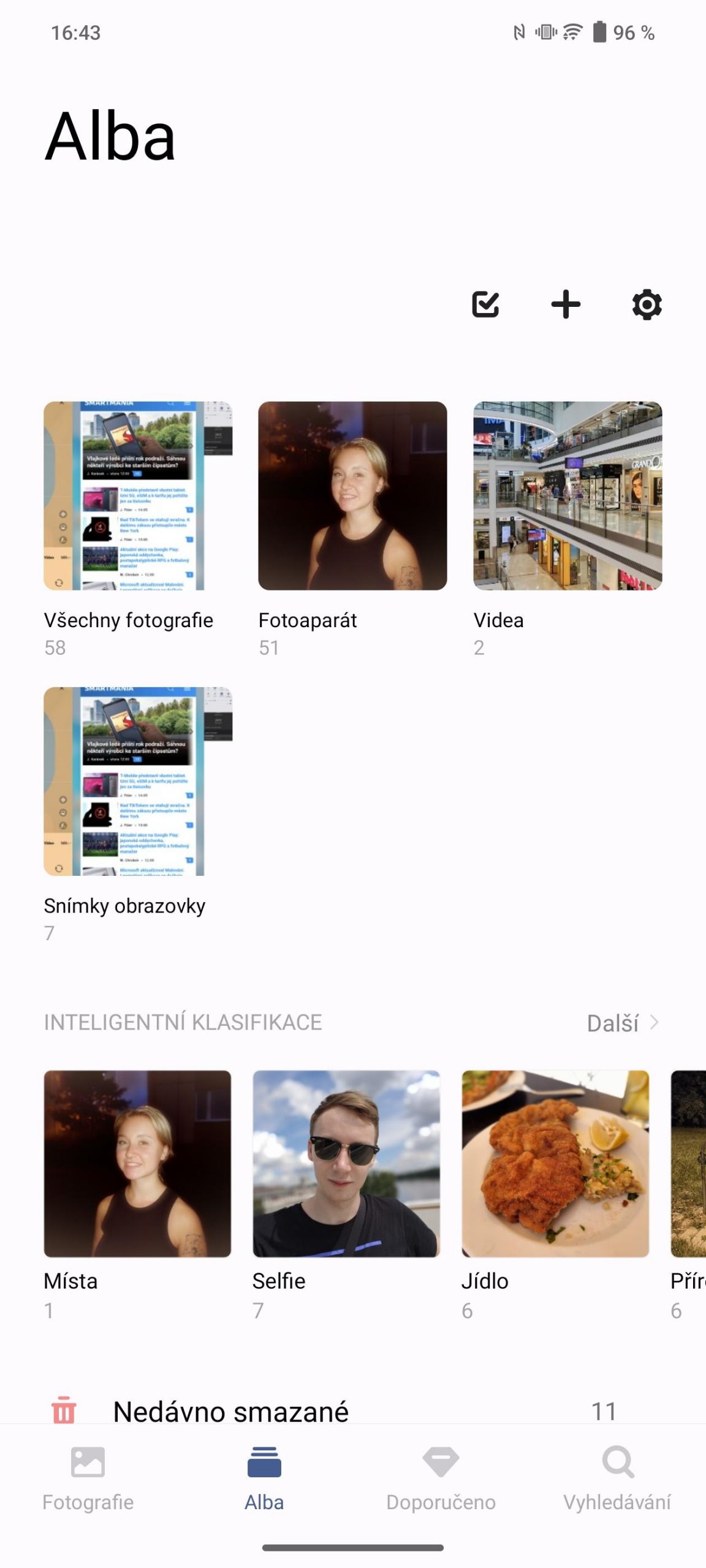Open the Snímky obrazovky album

click(x=138, y=782)
